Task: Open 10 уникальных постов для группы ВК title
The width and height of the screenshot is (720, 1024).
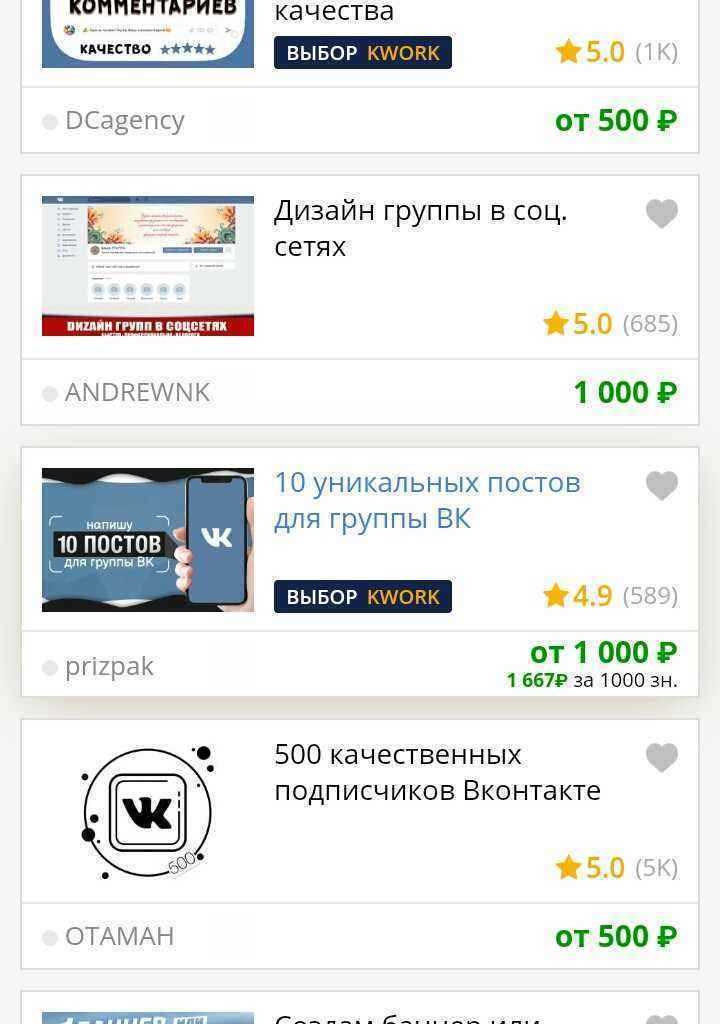Action: pyautogui.click(x=427, y=501)
